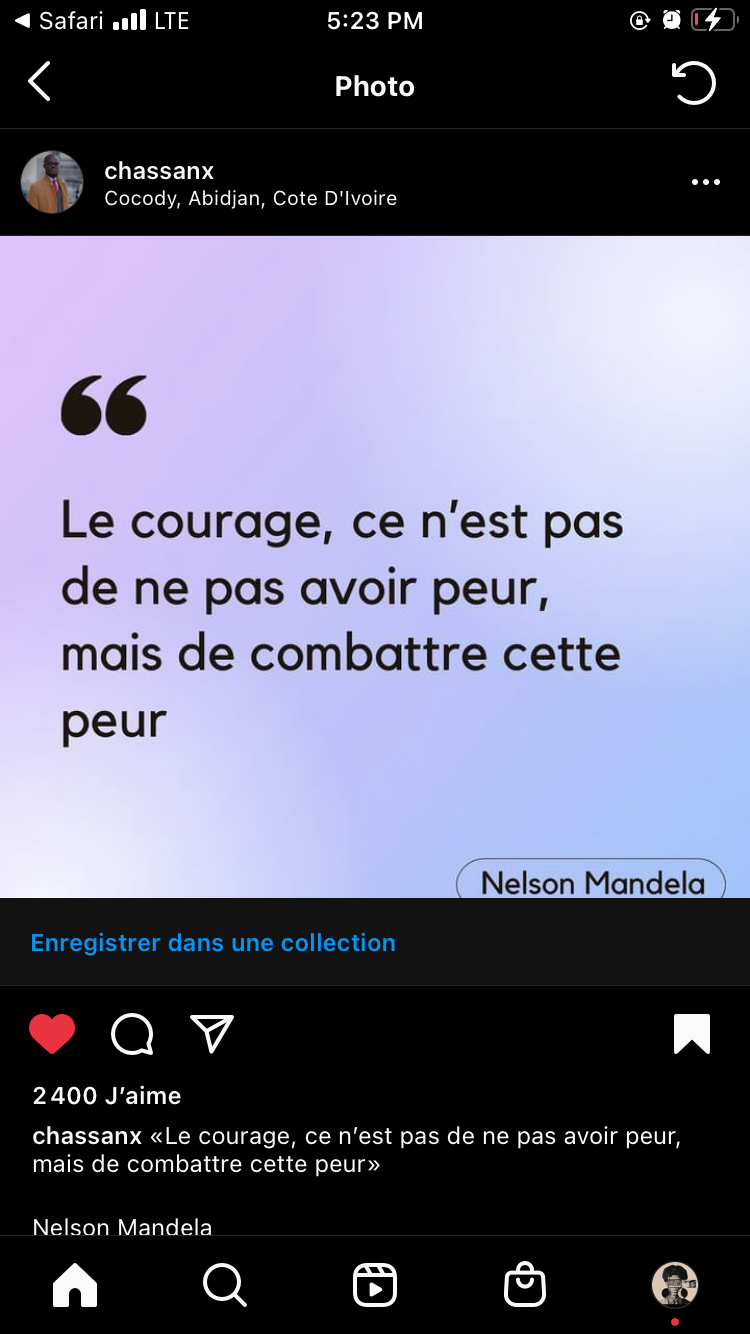This screenshot has width=750, height=1334.
Task: Open comments with the speech bubble icon
Action: point(132,1034)
